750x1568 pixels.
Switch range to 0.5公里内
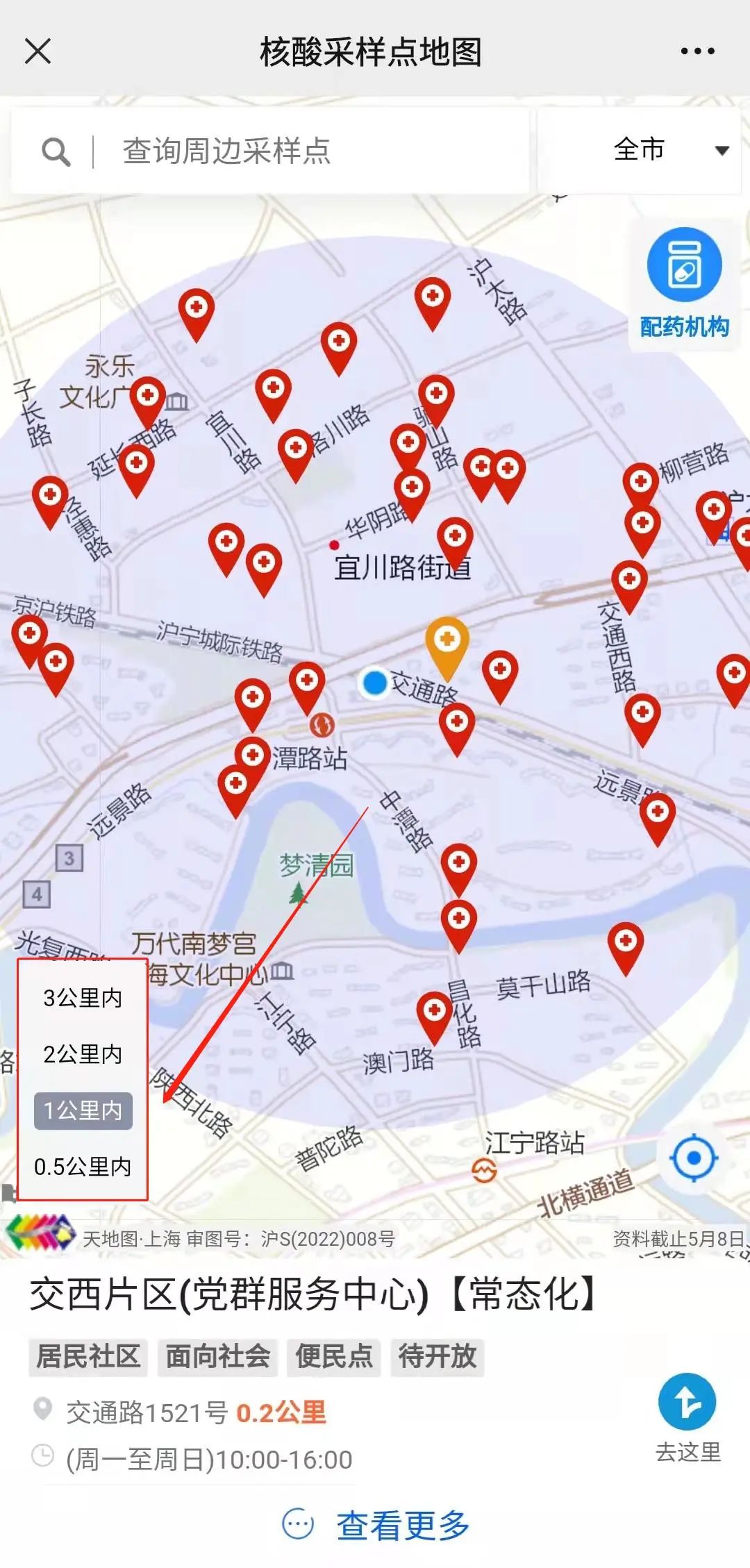point(83,1167)
